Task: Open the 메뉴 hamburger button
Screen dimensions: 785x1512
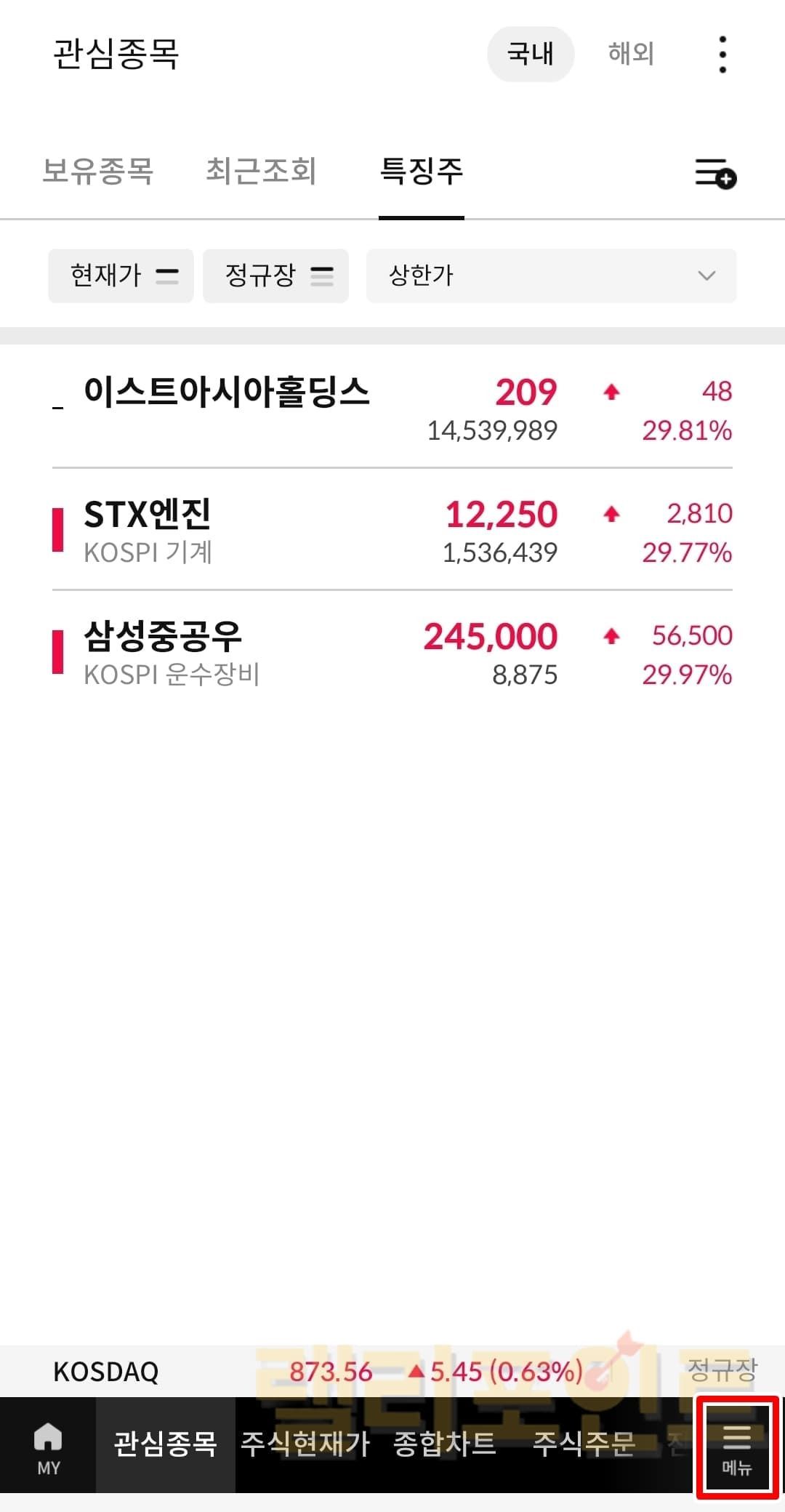Action: pyautogui.click(x=736, y=1448)
